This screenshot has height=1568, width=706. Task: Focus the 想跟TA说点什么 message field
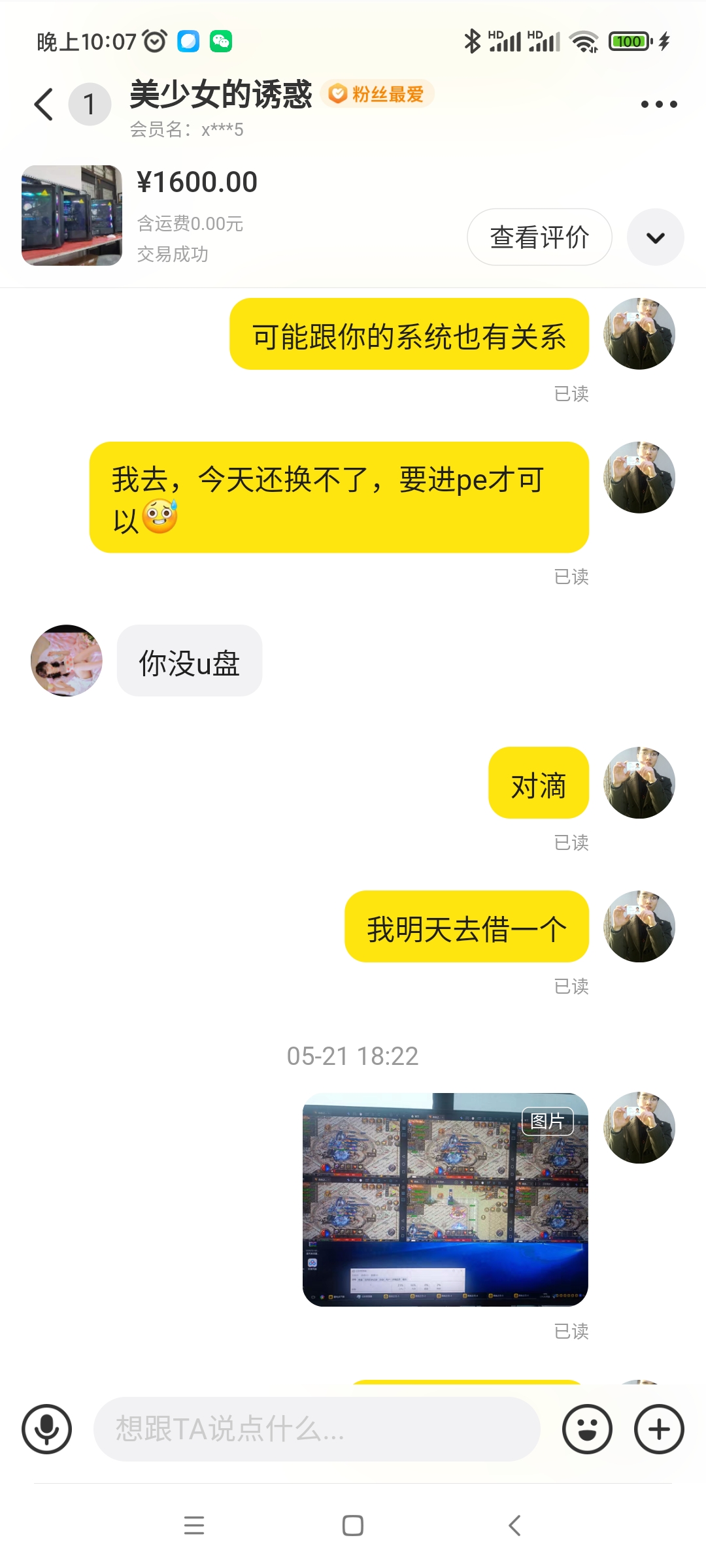(x=317, y=1429)
